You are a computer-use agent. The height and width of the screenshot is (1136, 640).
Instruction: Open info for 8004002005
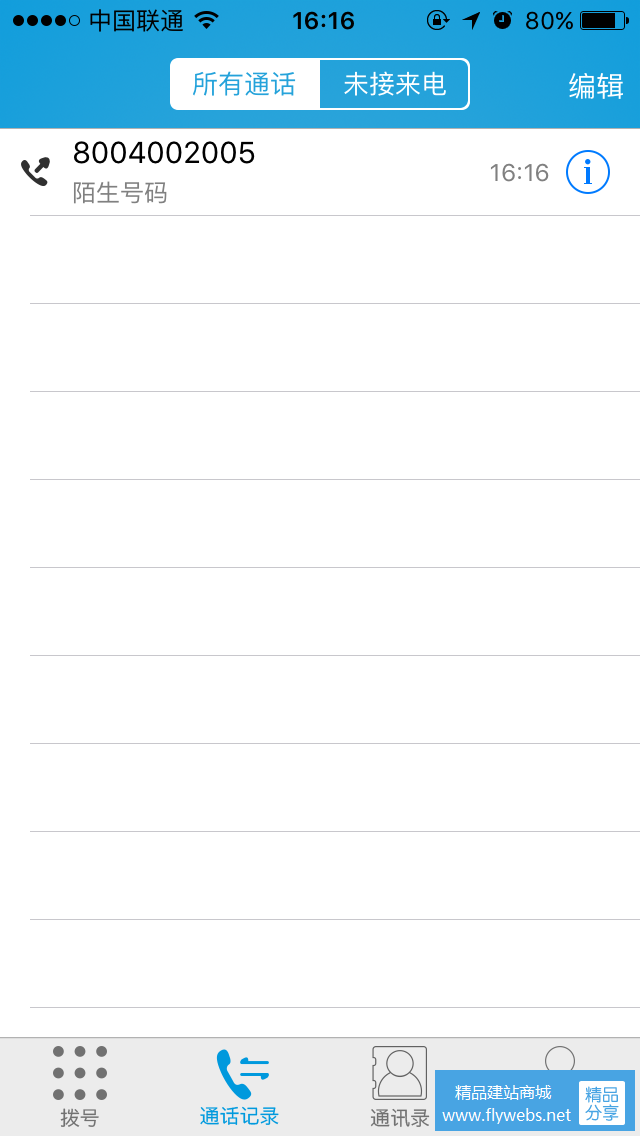tap(587, 173)
